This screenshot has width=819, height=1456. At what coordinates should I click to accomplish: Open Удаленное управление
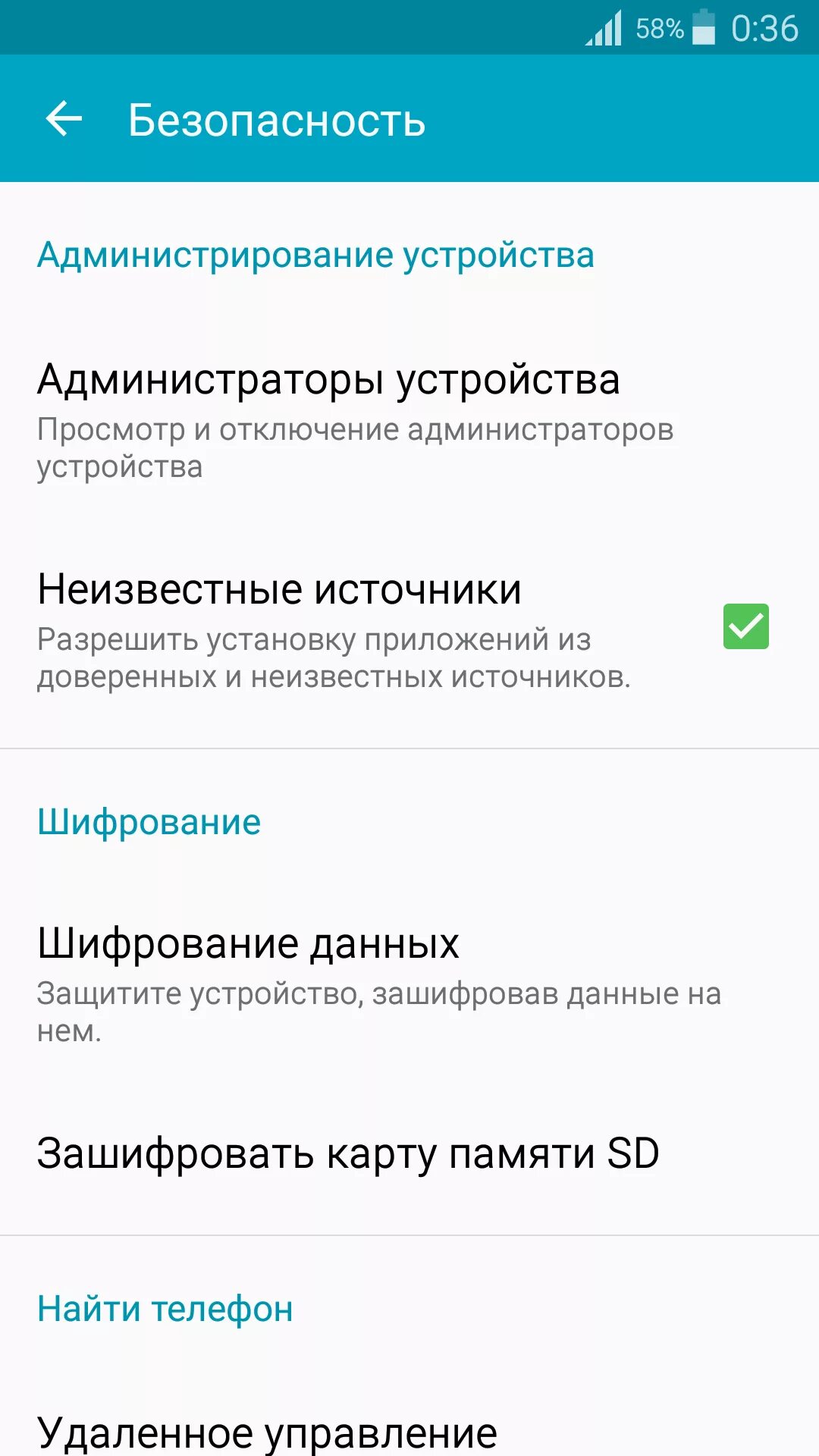268,1431
